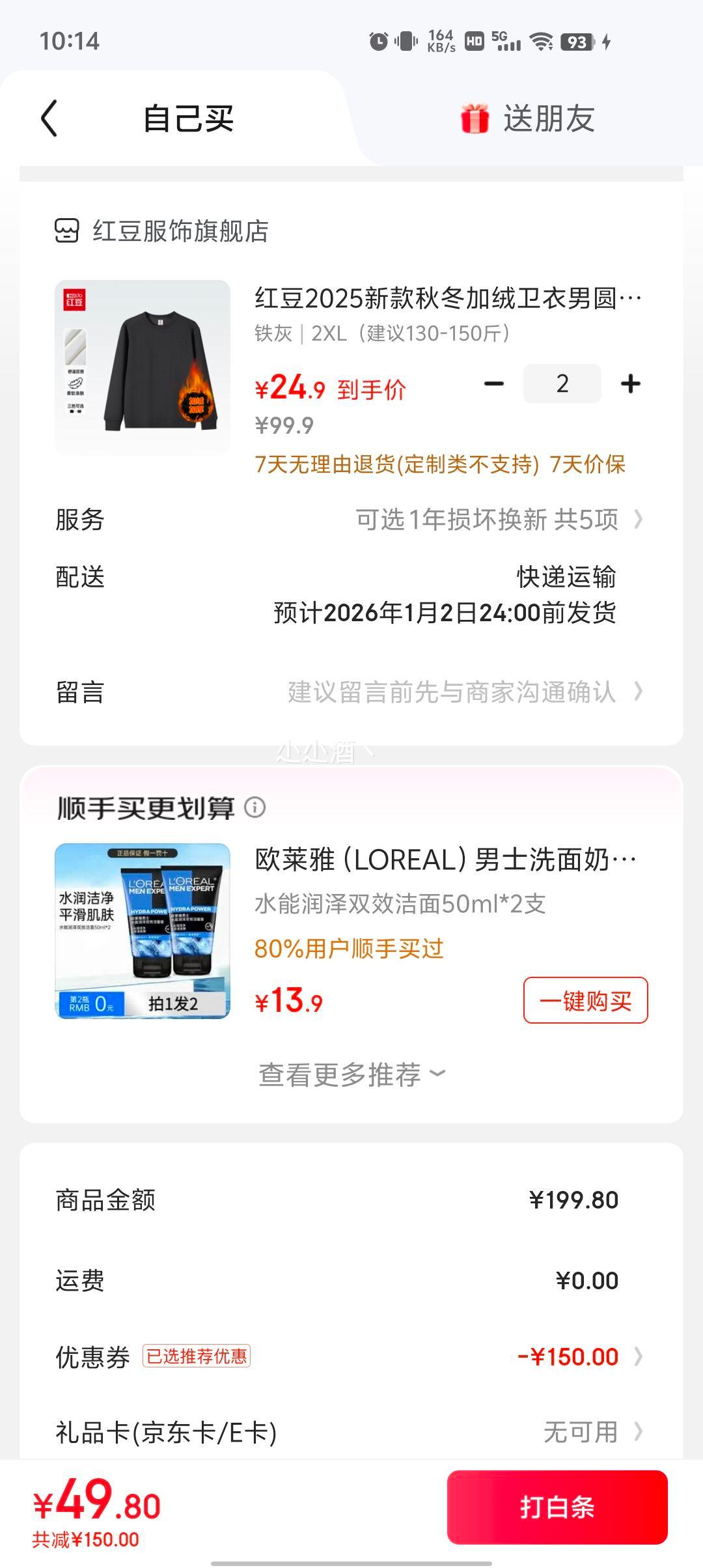This screenshot has height=1568, width=703.
Task: Edit the quantity field showing 2
Action: click(x=562, y=384)
